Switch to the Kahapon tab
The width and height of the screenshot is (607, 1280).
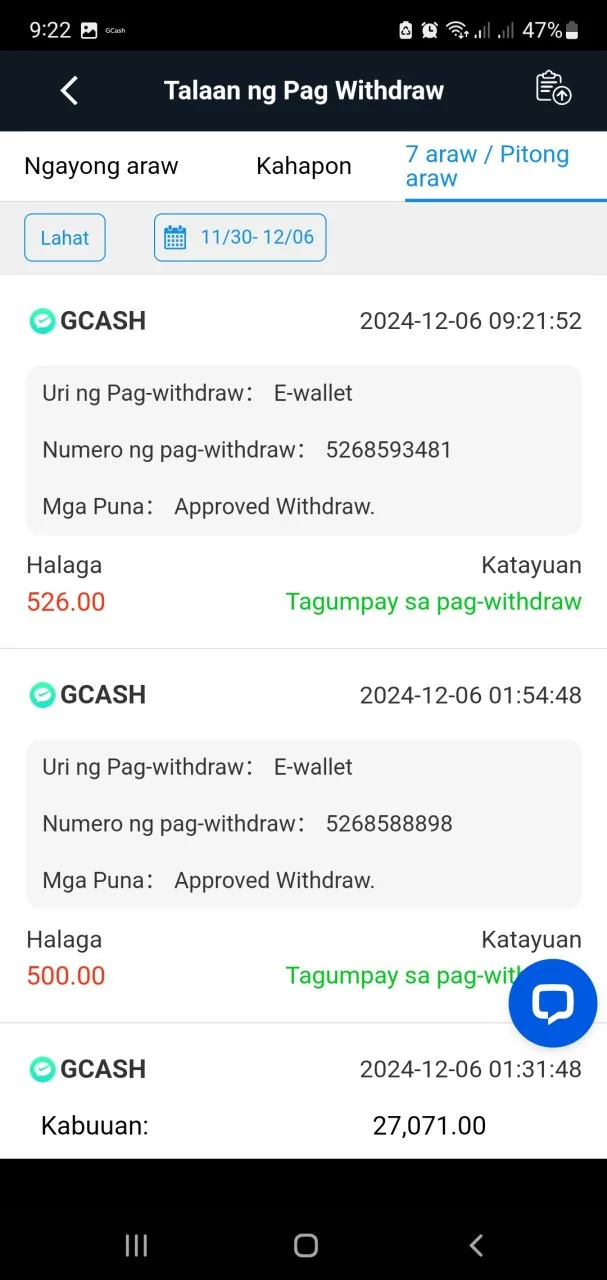click(x=304, y=166)
